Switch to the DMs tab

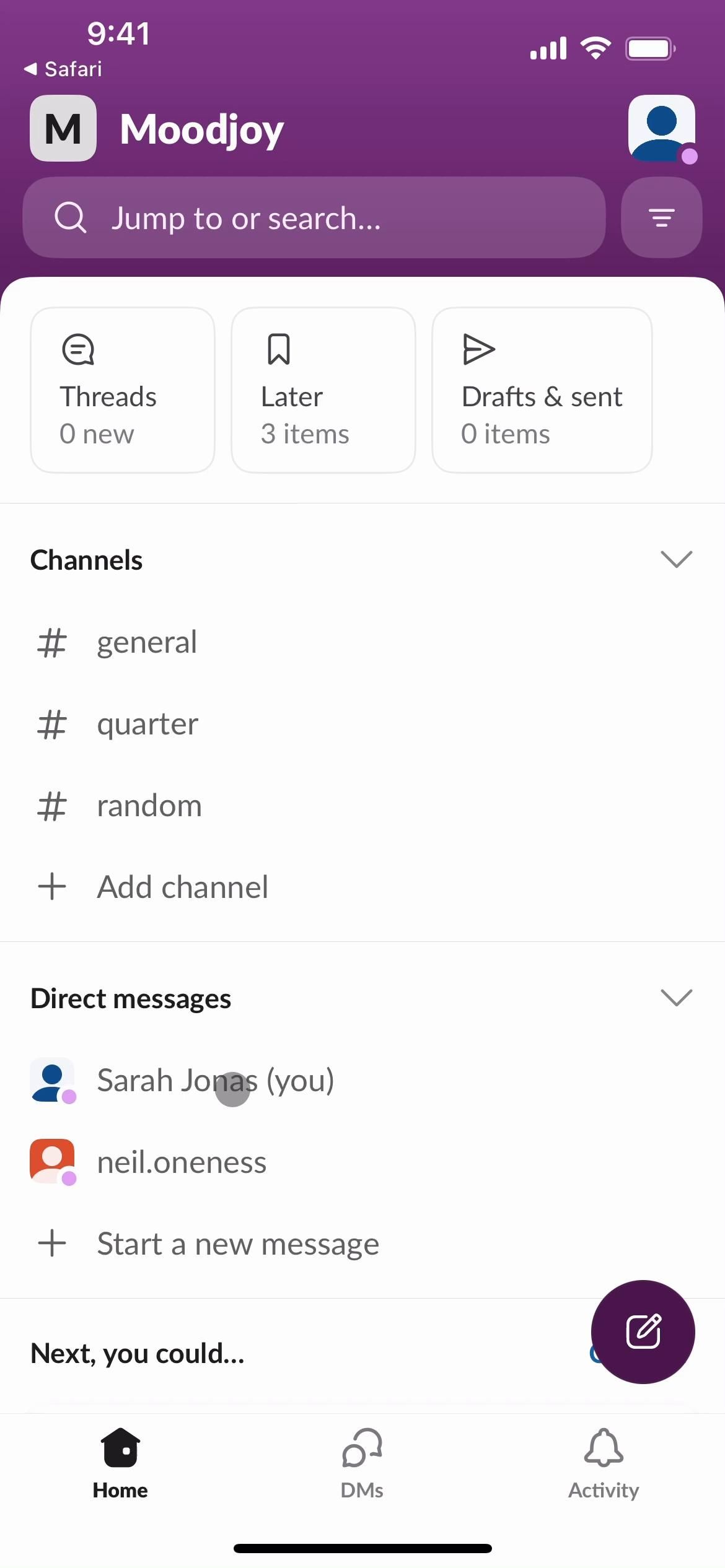362,1464
